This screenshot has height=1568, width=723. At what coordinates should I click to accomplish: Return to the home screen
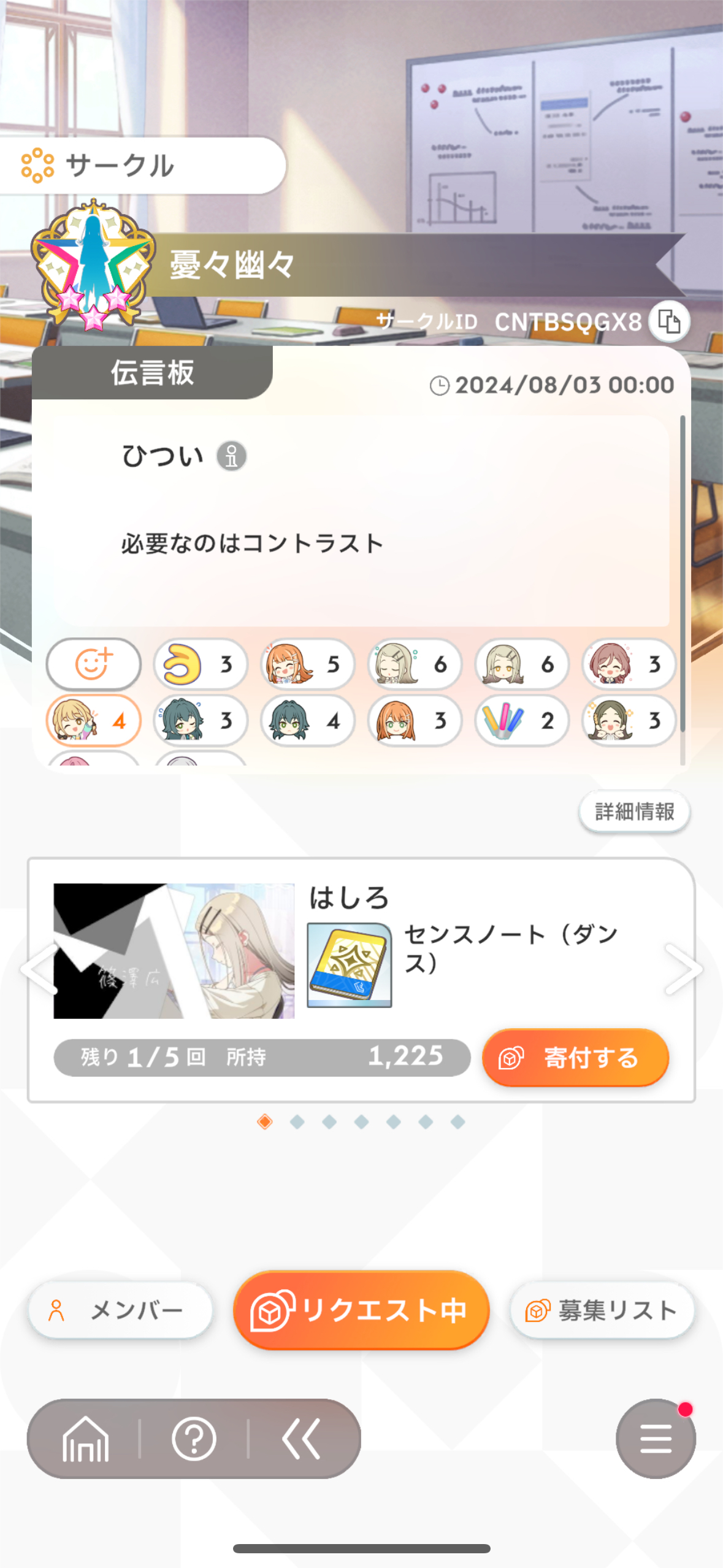pos(85,1439)
